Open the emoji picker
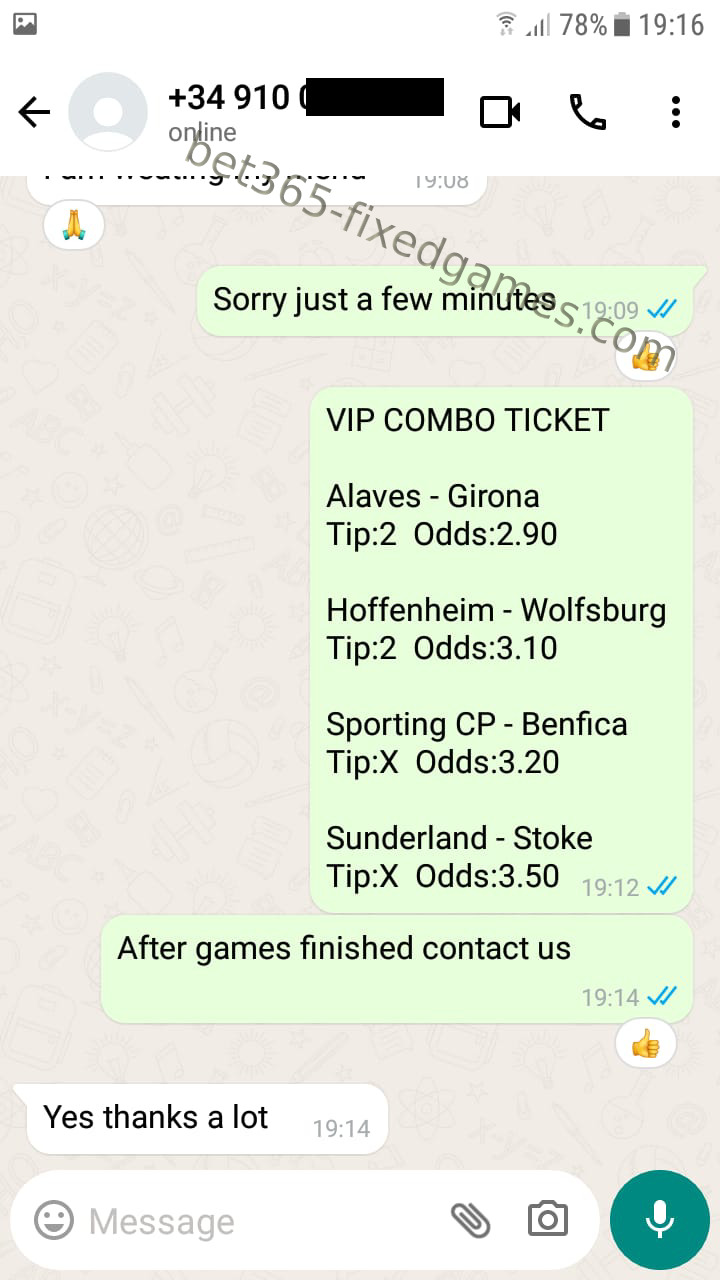720x1280 pixels. point(54,1219)
